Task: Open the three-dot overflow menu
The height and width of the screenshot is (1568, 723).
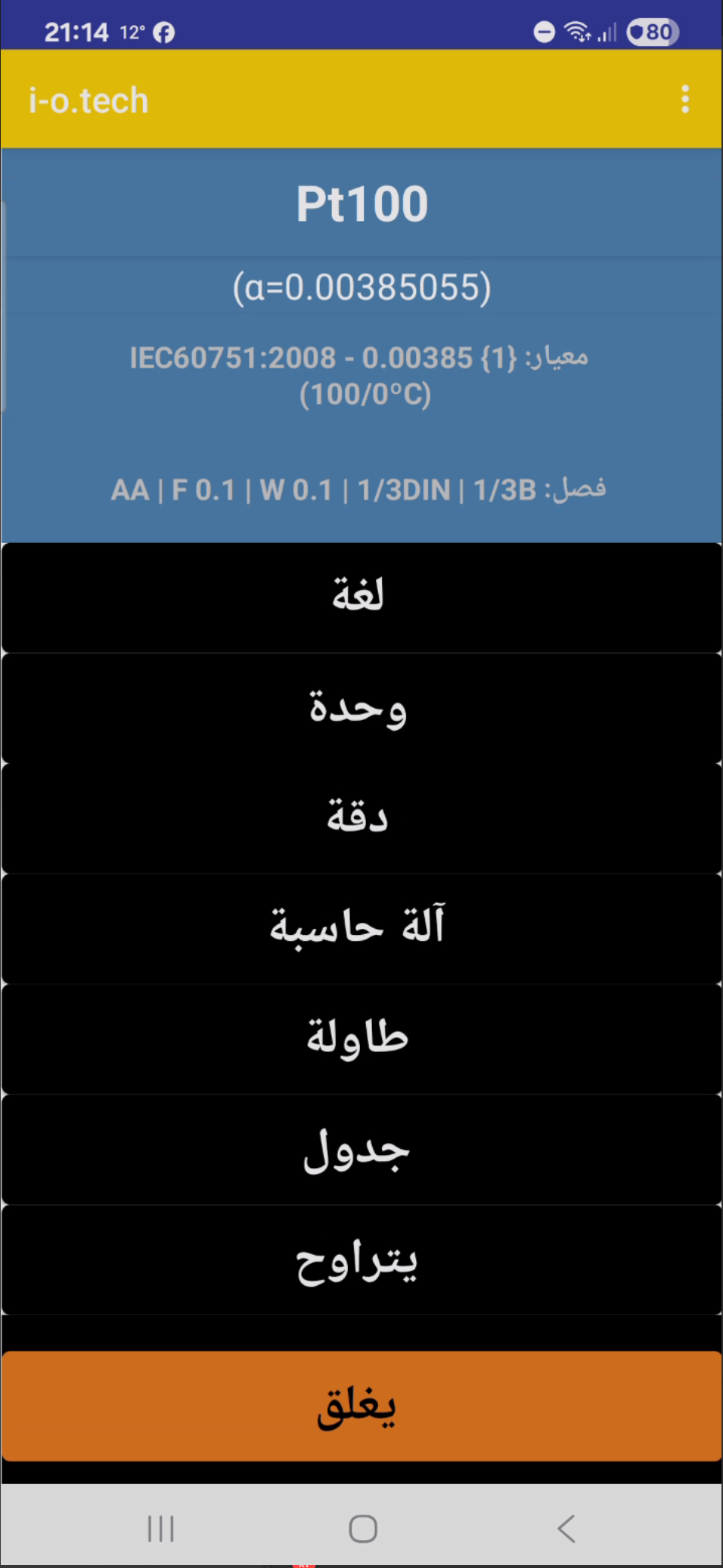Action: click(685, 99)
